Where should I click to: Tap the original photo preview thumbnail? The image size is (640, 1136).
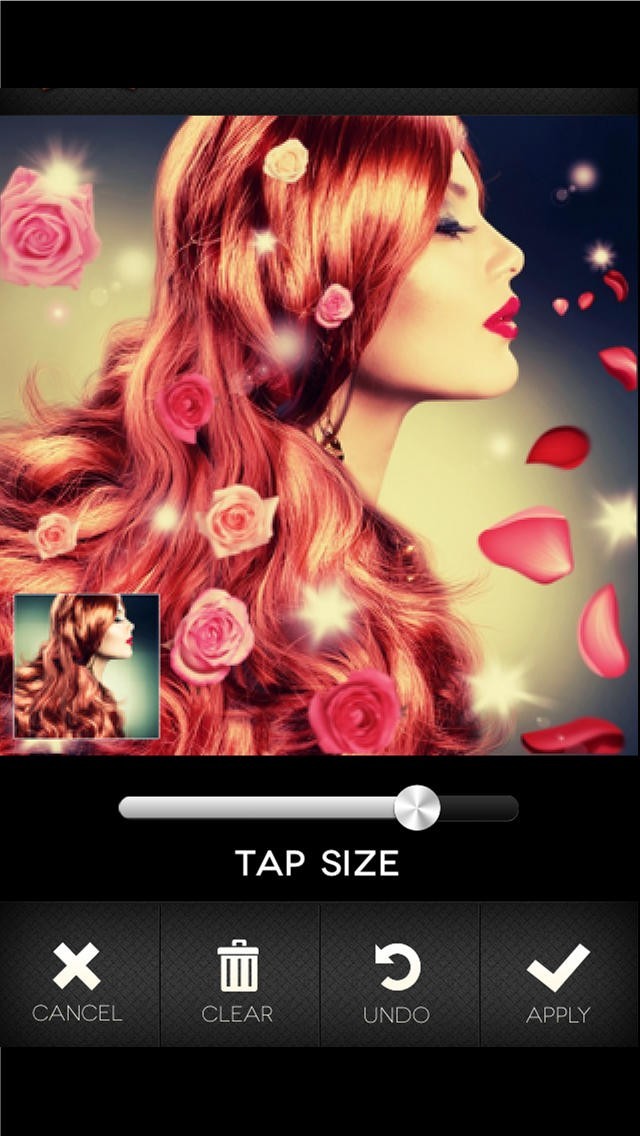click(x=86, y=666)
